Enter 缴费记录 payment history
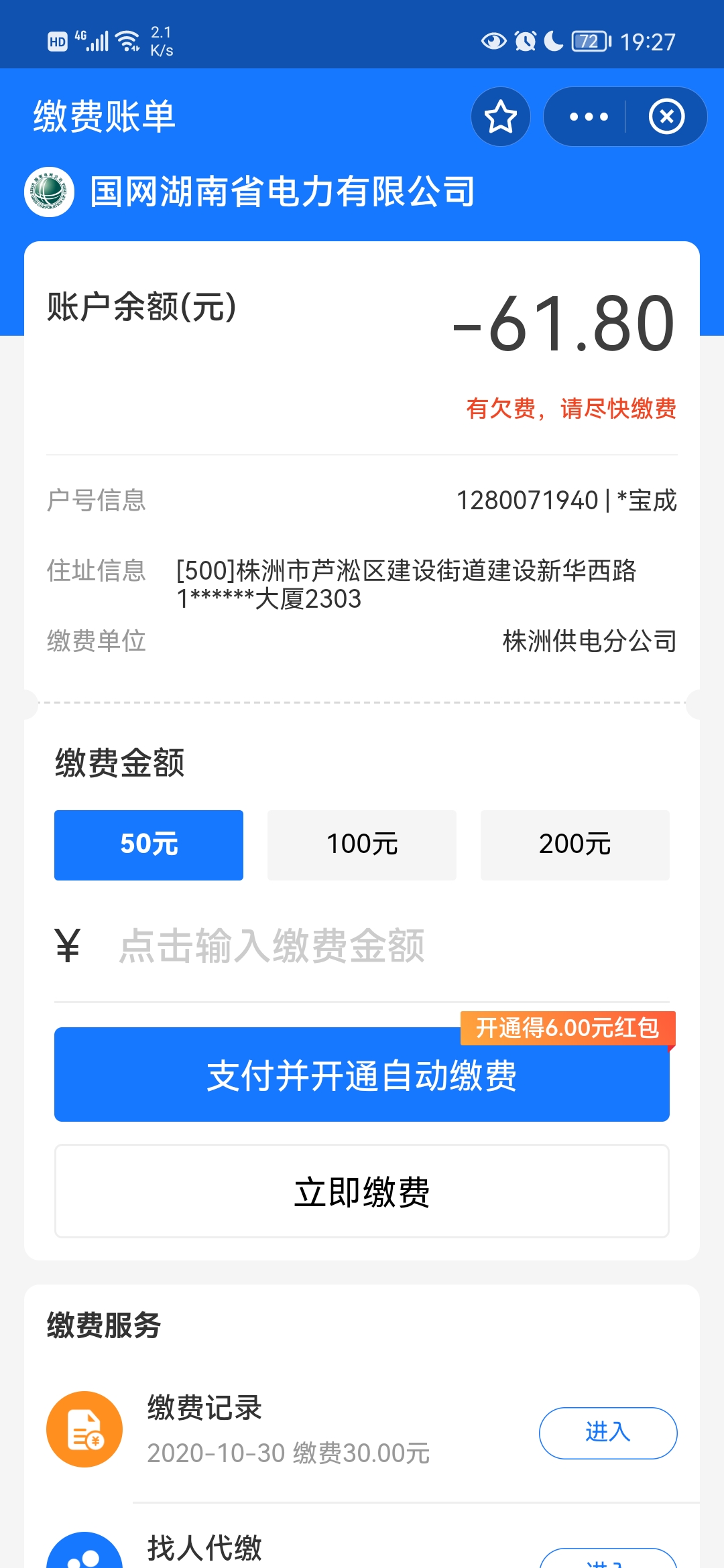The image size is (724, 1568). (x=607, y=1433)
